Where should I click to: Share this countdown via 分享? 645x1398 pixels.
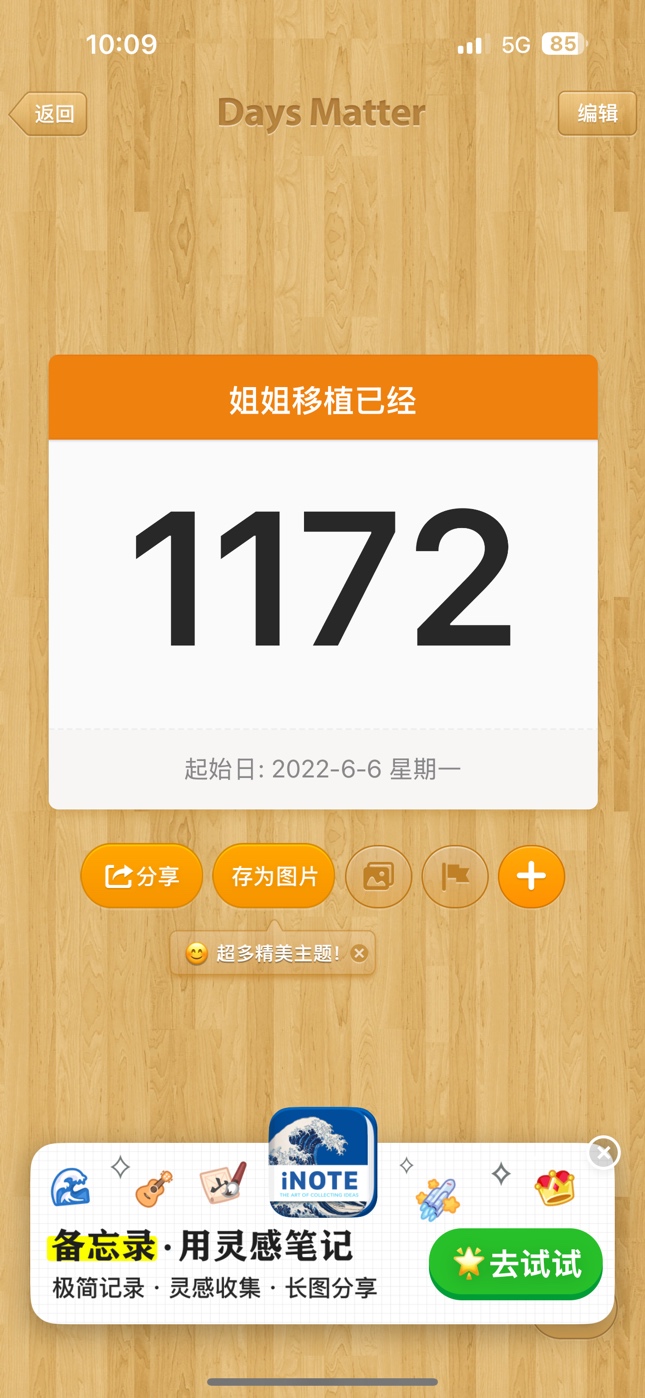[x=142, y=877]
